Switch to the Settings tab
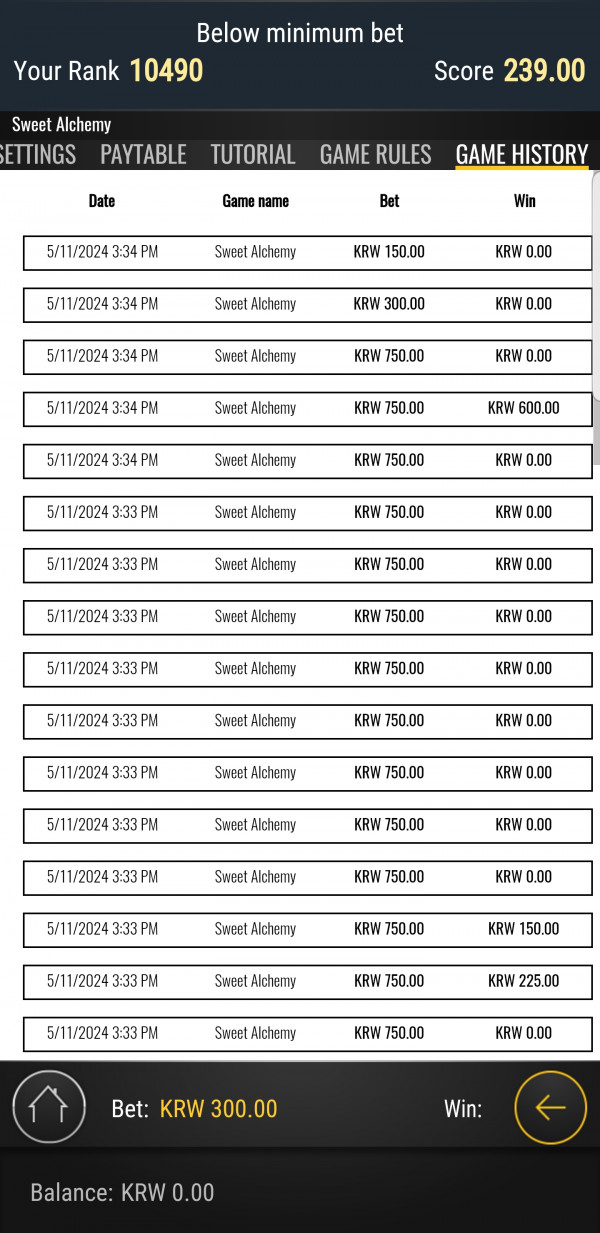 click(37, 155)
